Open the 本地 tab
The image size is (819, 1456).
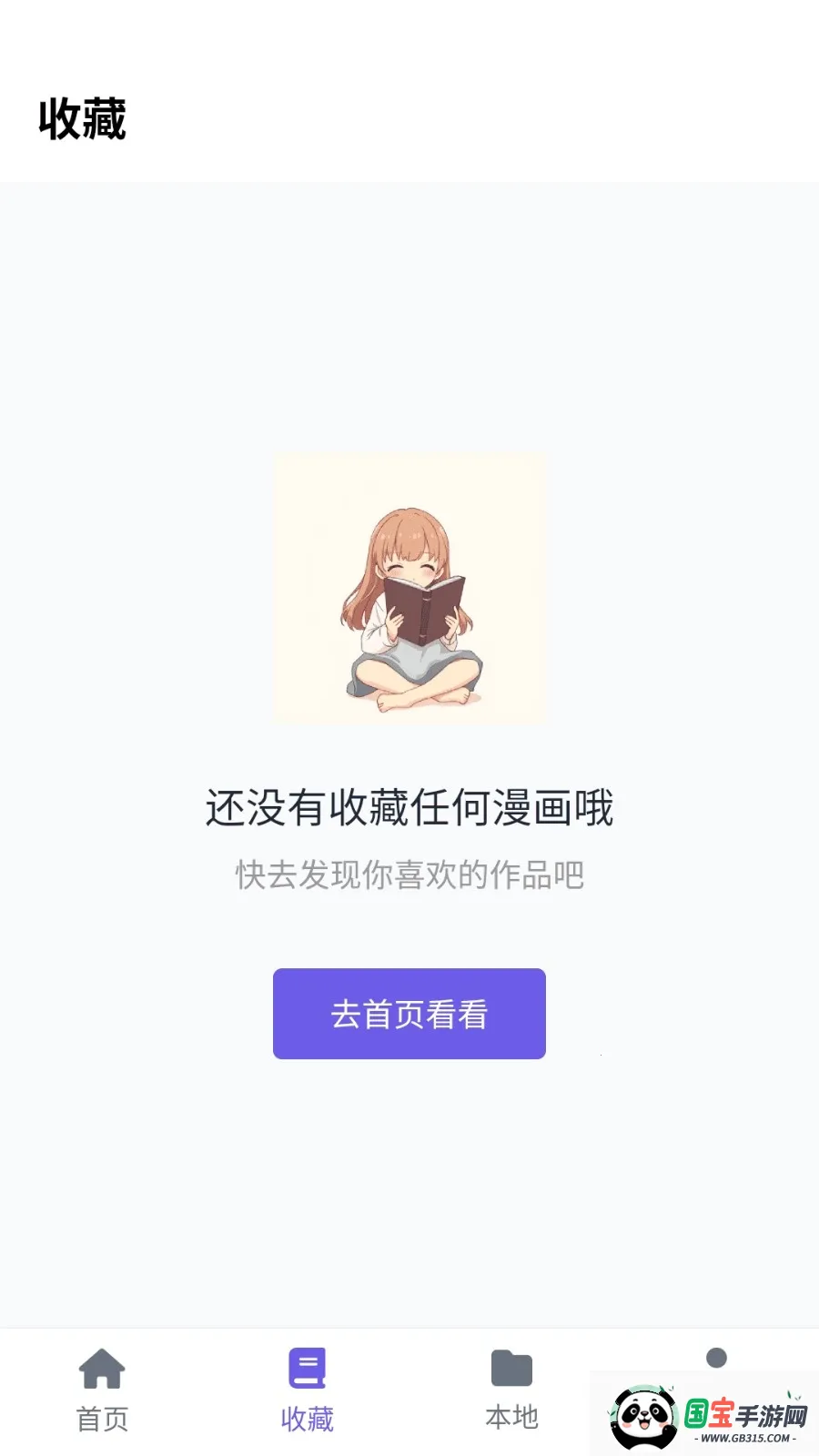point(512,1392)
